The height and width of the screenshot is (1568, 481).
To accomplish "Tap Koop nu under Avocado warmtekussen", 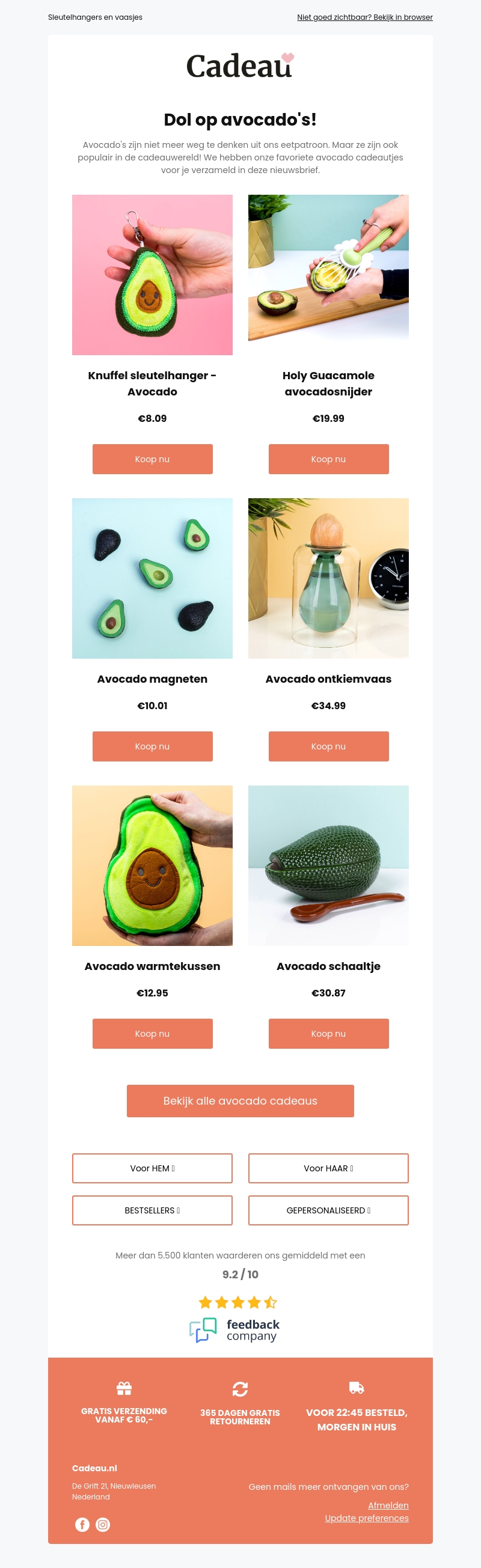I will (152, 1034).
